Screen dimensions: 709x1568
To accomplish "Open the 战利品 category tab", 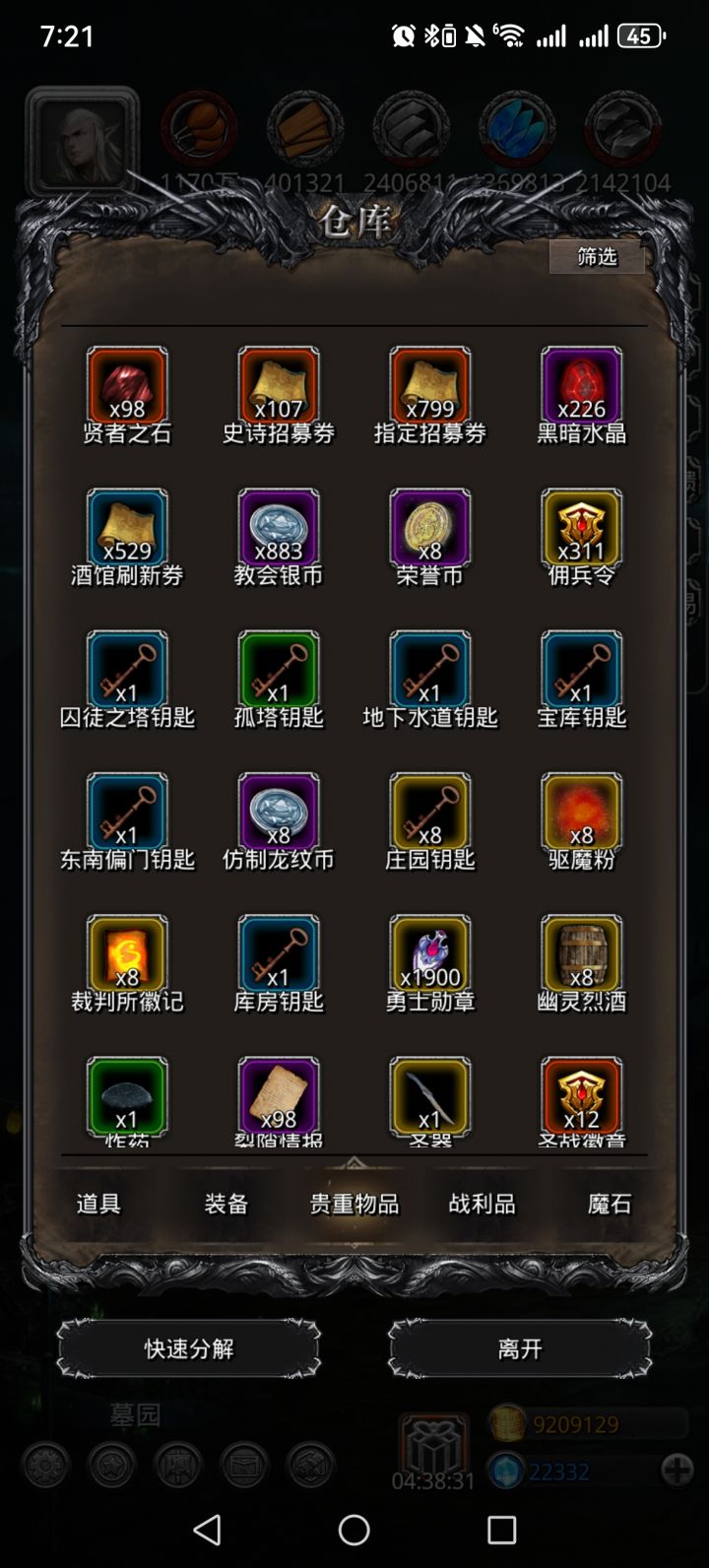I will coord(481,1203).
